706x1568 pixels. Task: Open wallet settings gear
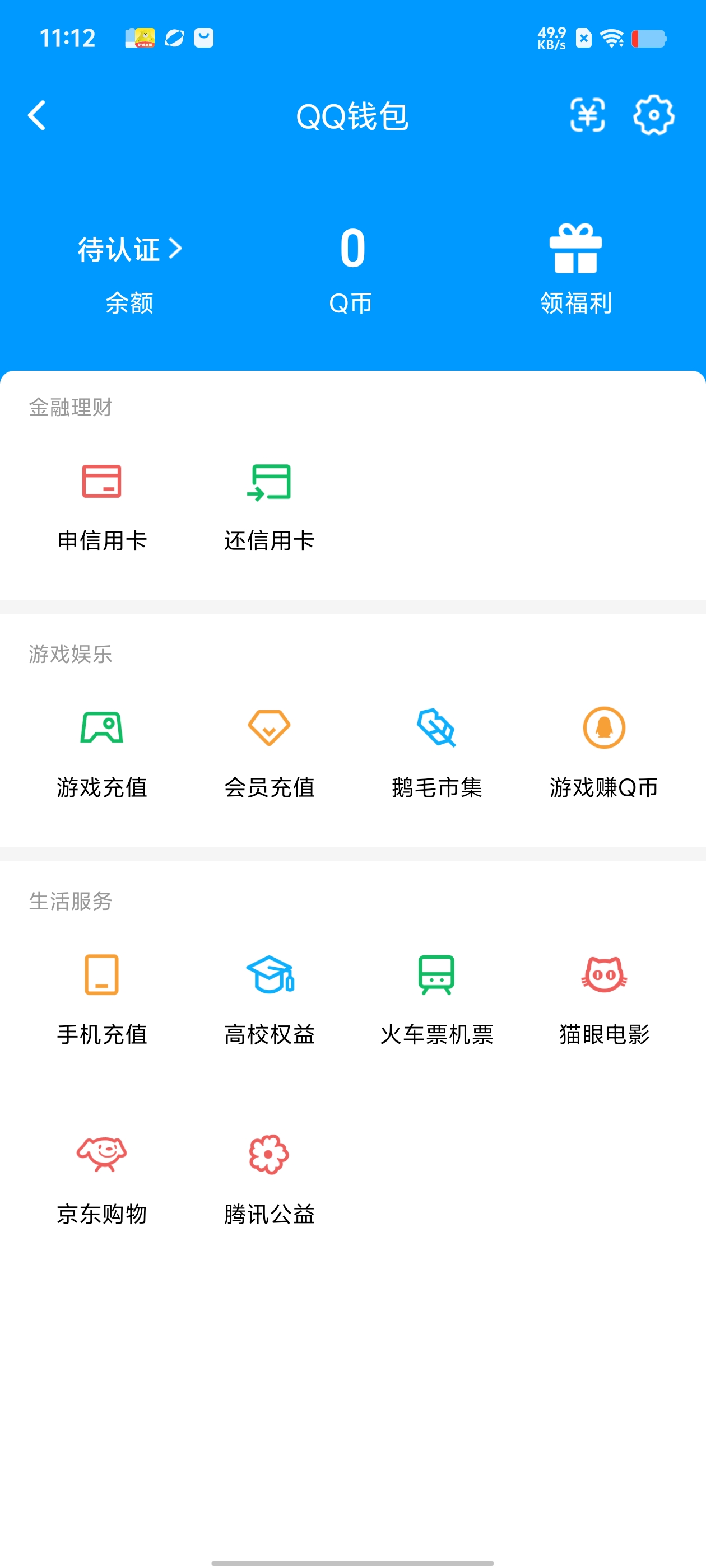coord(654,115)
